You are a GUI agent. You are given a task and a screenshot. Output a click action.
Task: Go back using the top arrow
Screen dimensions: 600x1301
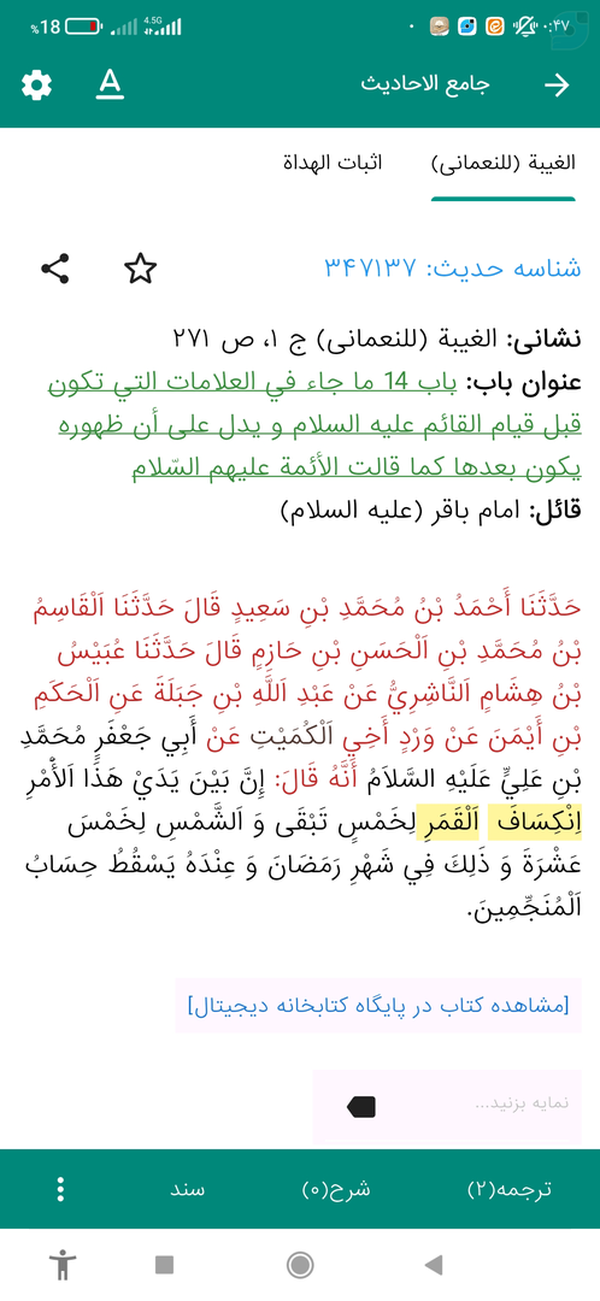coord(556,86)
